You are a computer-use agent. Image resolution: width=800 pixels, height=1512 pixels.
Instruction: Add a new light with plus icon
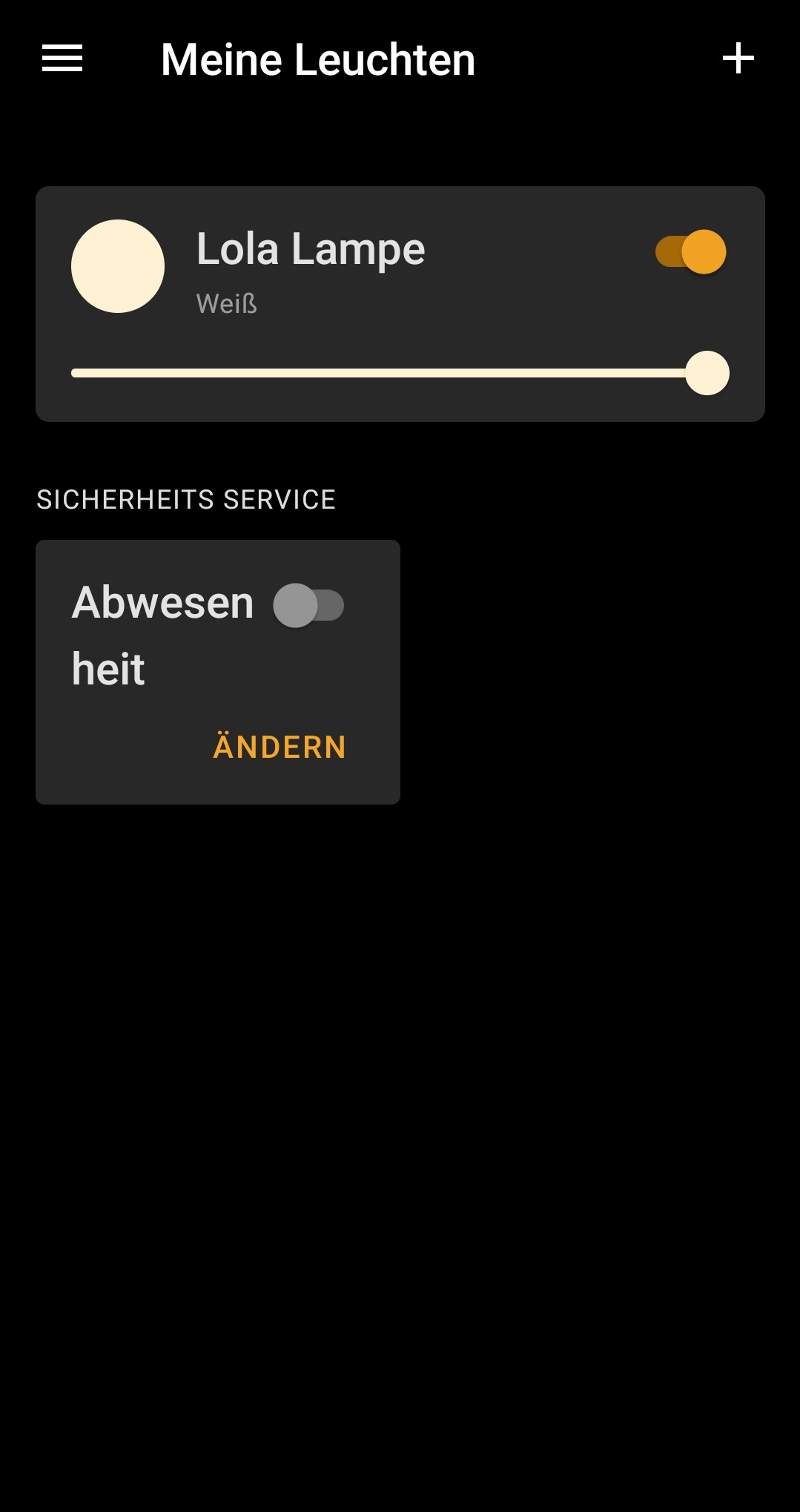click(x=738, y=59)
